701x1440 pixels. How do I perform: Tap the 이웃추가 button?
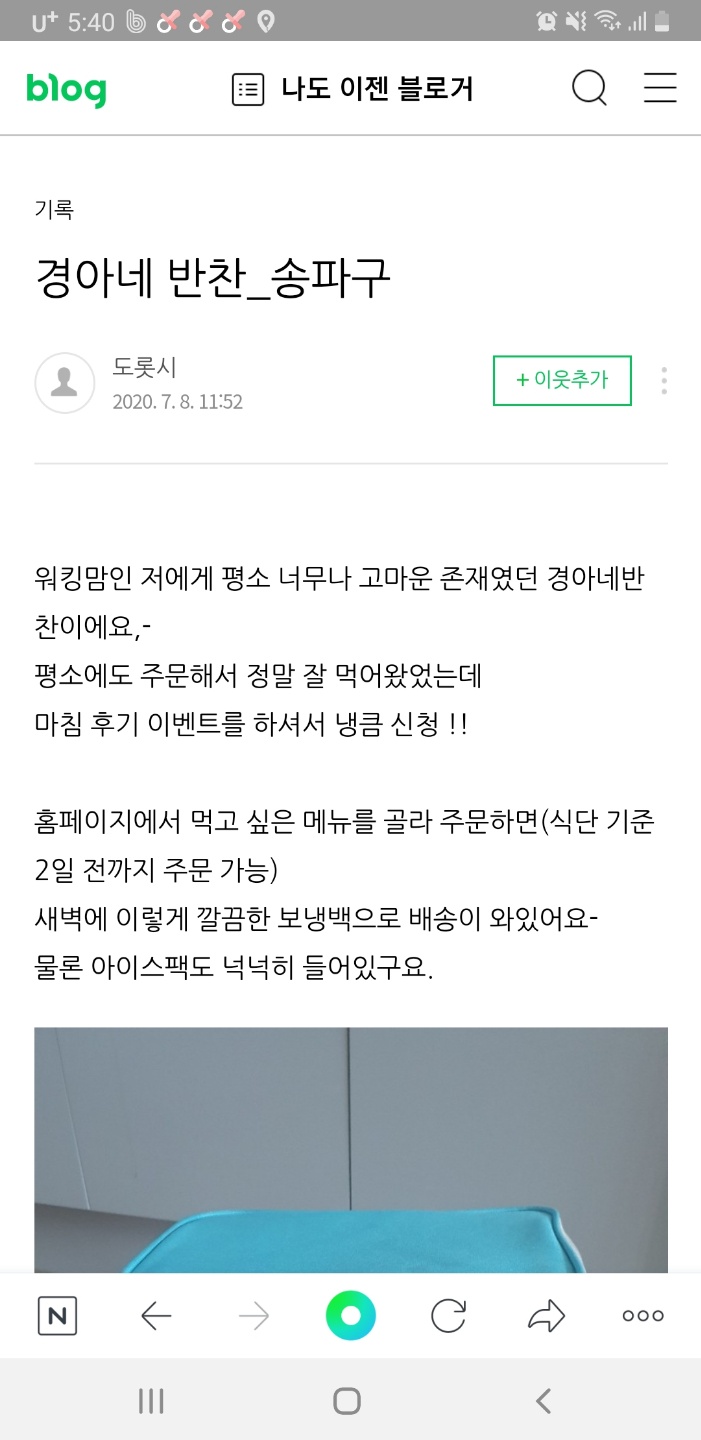coord(562,380)
